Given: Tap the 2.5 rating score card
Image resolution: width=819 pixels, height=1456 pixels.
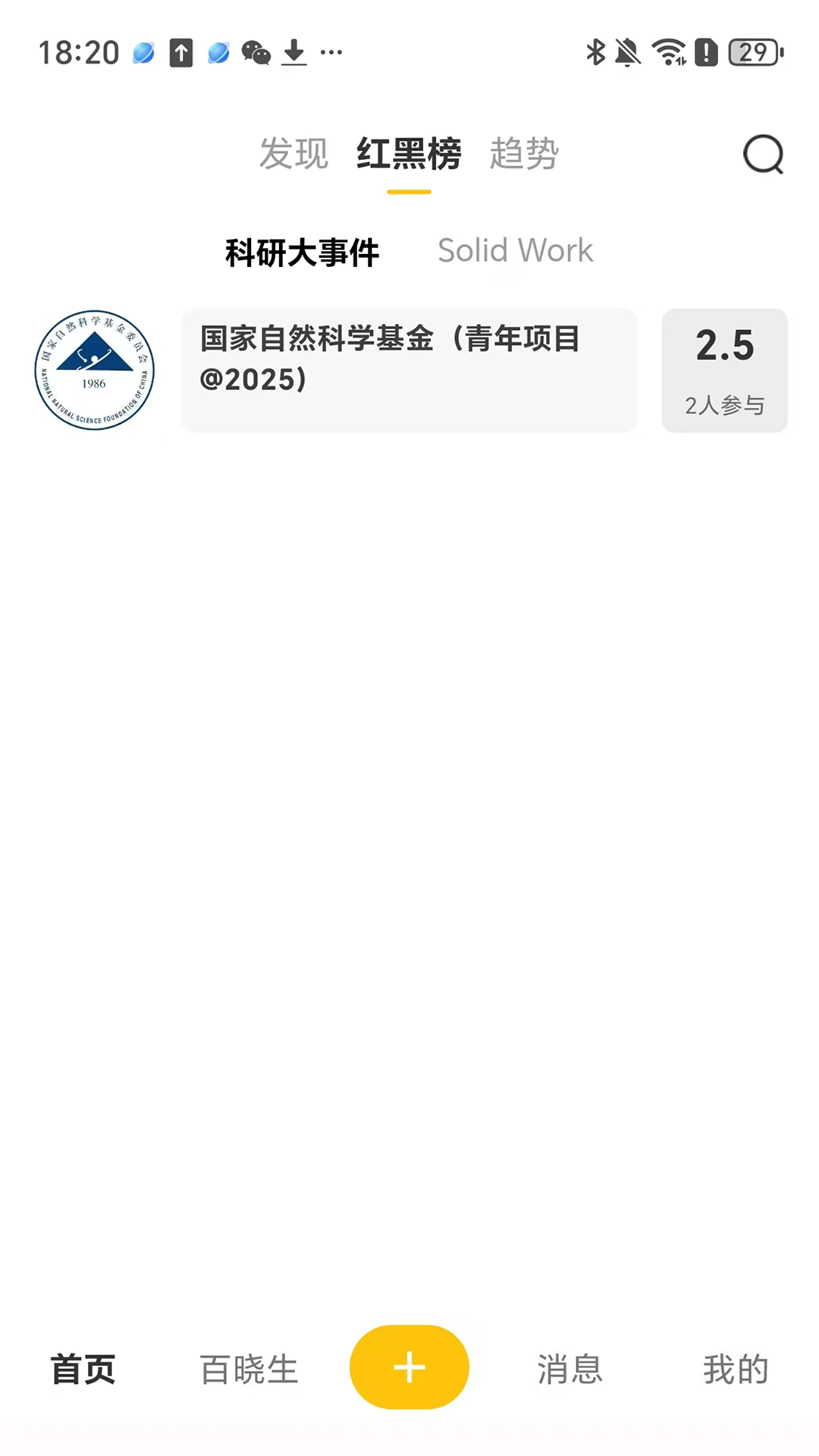Looking at the screenshot, I should (x=724, y=346).
